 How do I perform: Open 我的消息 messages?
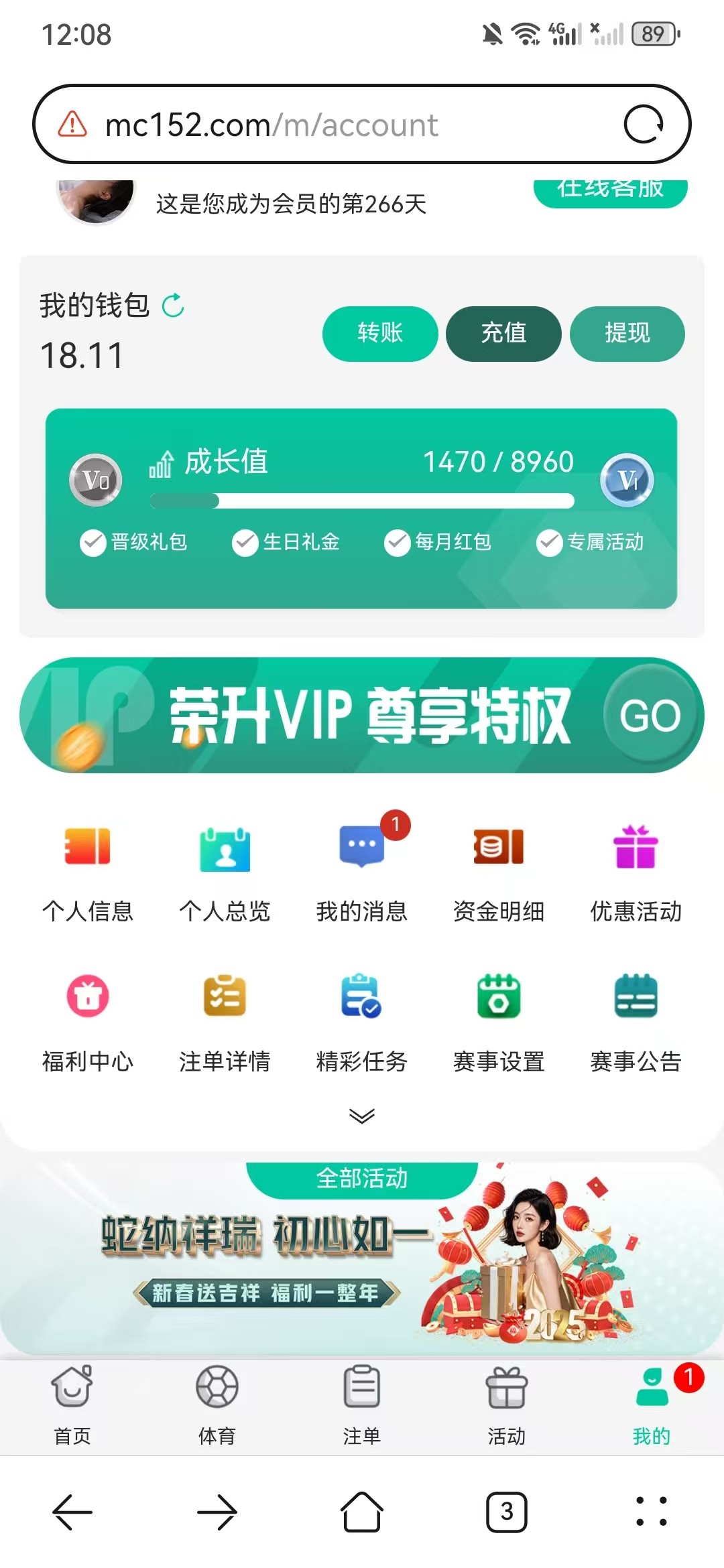(x=362, y=872)
